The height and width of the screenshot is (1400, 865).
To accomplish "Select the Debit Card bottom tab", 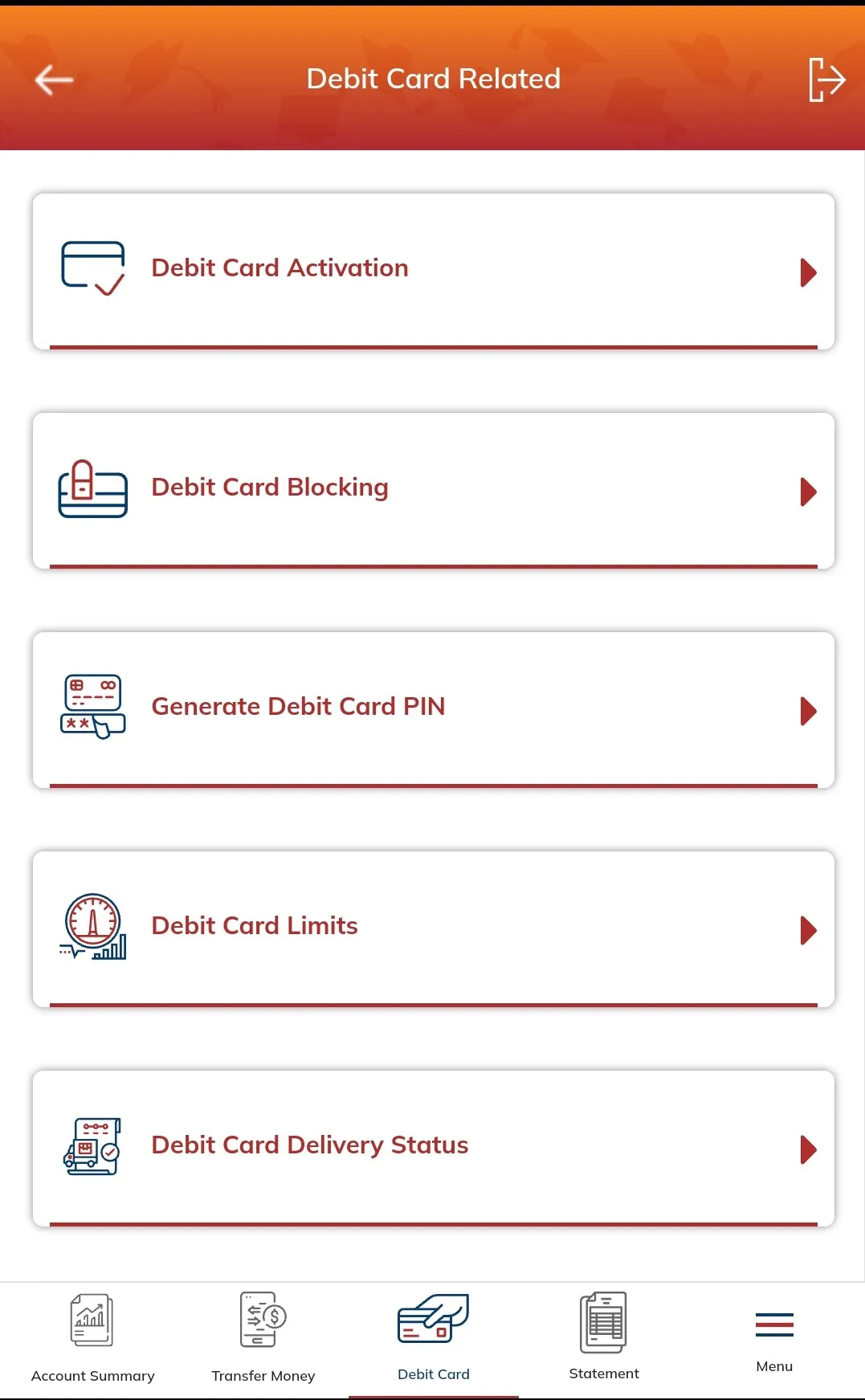I will 434,1339.
